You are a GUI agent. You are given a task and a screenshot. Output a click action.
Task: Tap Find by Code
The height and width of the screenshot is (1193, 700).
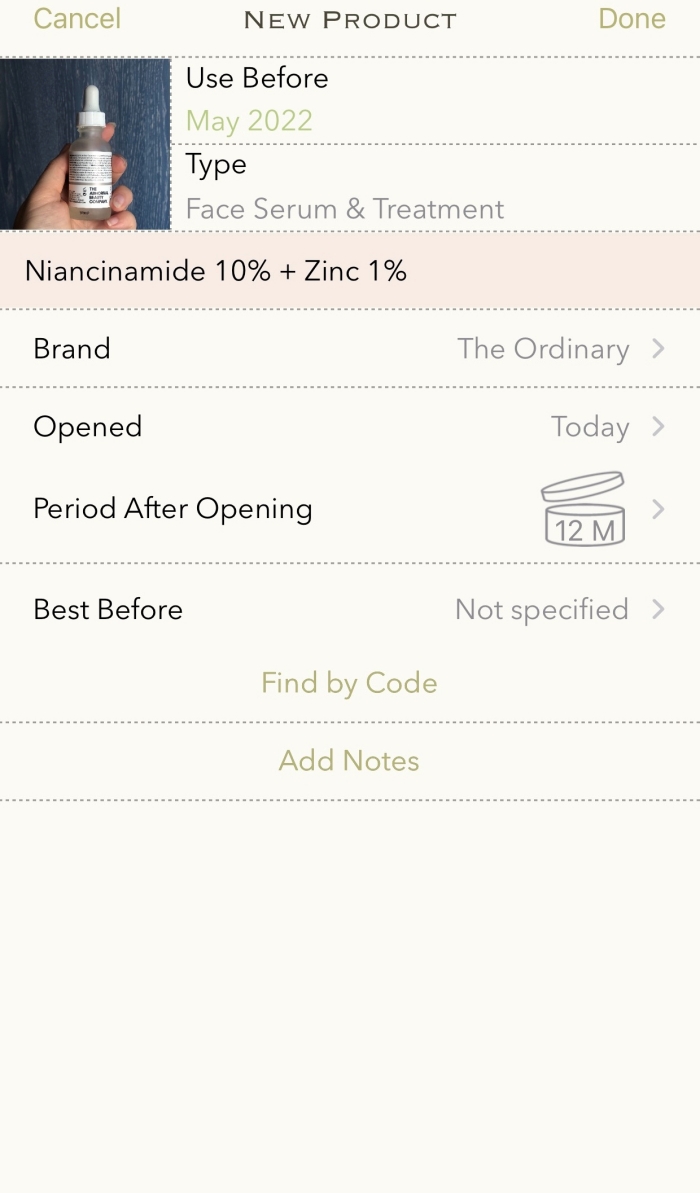coord(349,683)
